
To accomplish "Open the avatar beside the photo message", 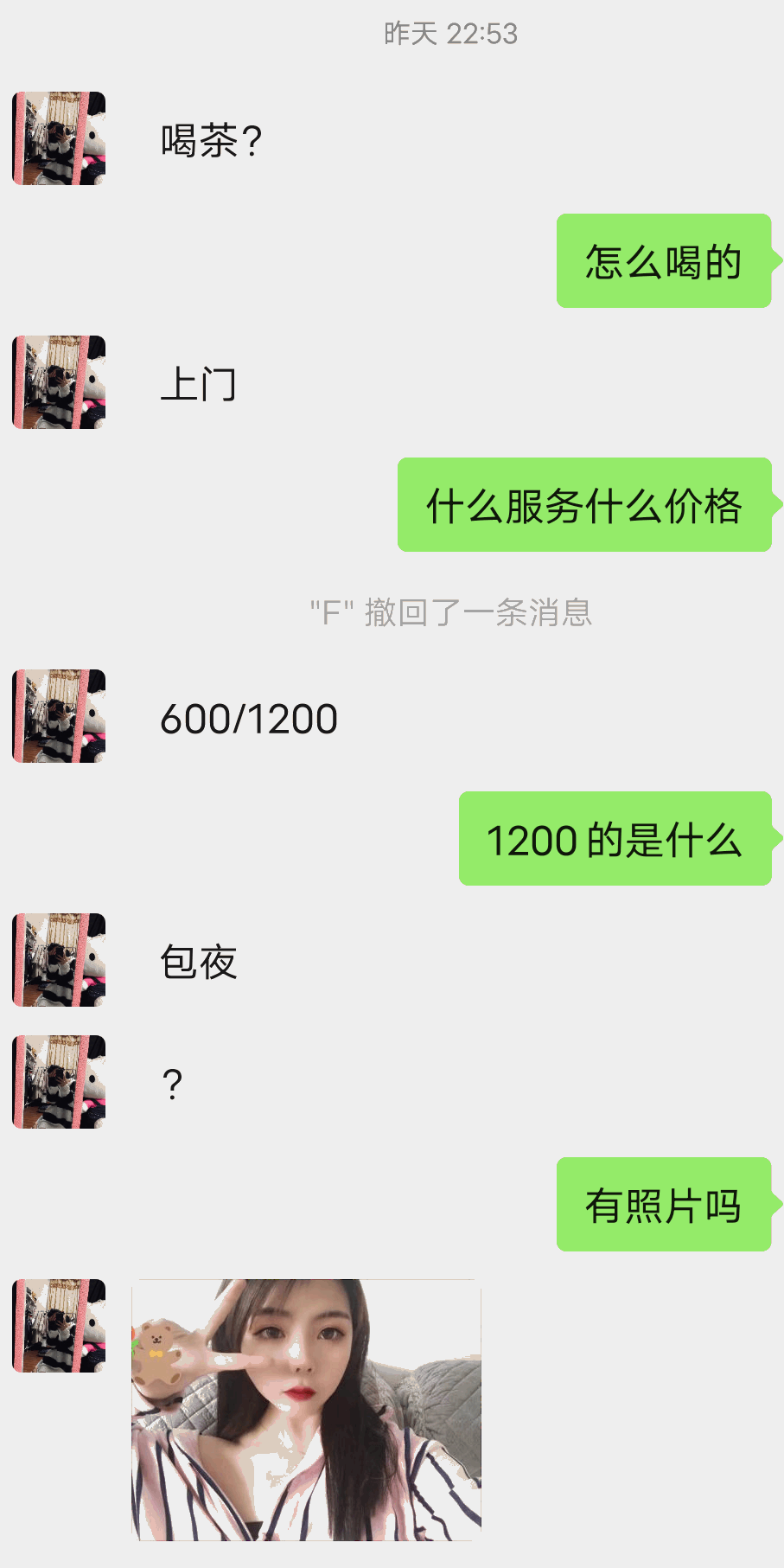I will tap(59, 1326).
